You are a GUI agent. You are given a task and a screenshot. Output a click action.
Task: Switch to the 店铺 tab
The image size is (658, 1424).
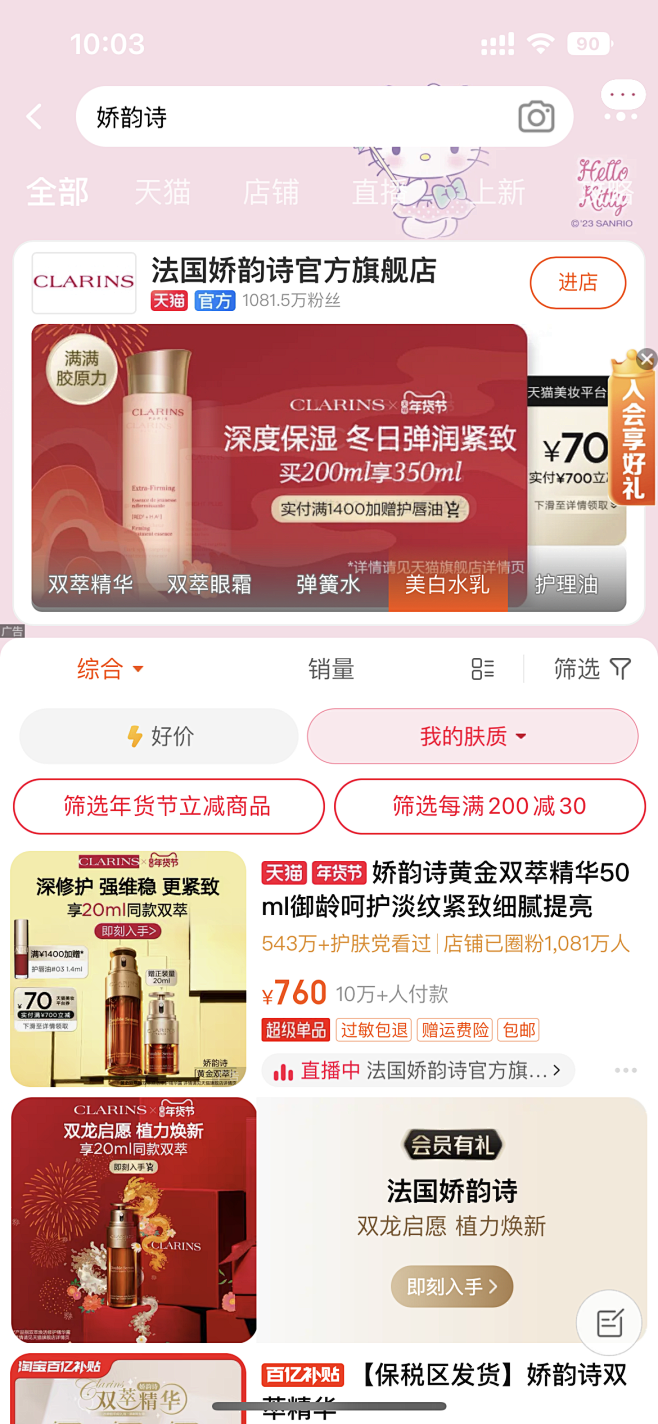coord(270,191)
